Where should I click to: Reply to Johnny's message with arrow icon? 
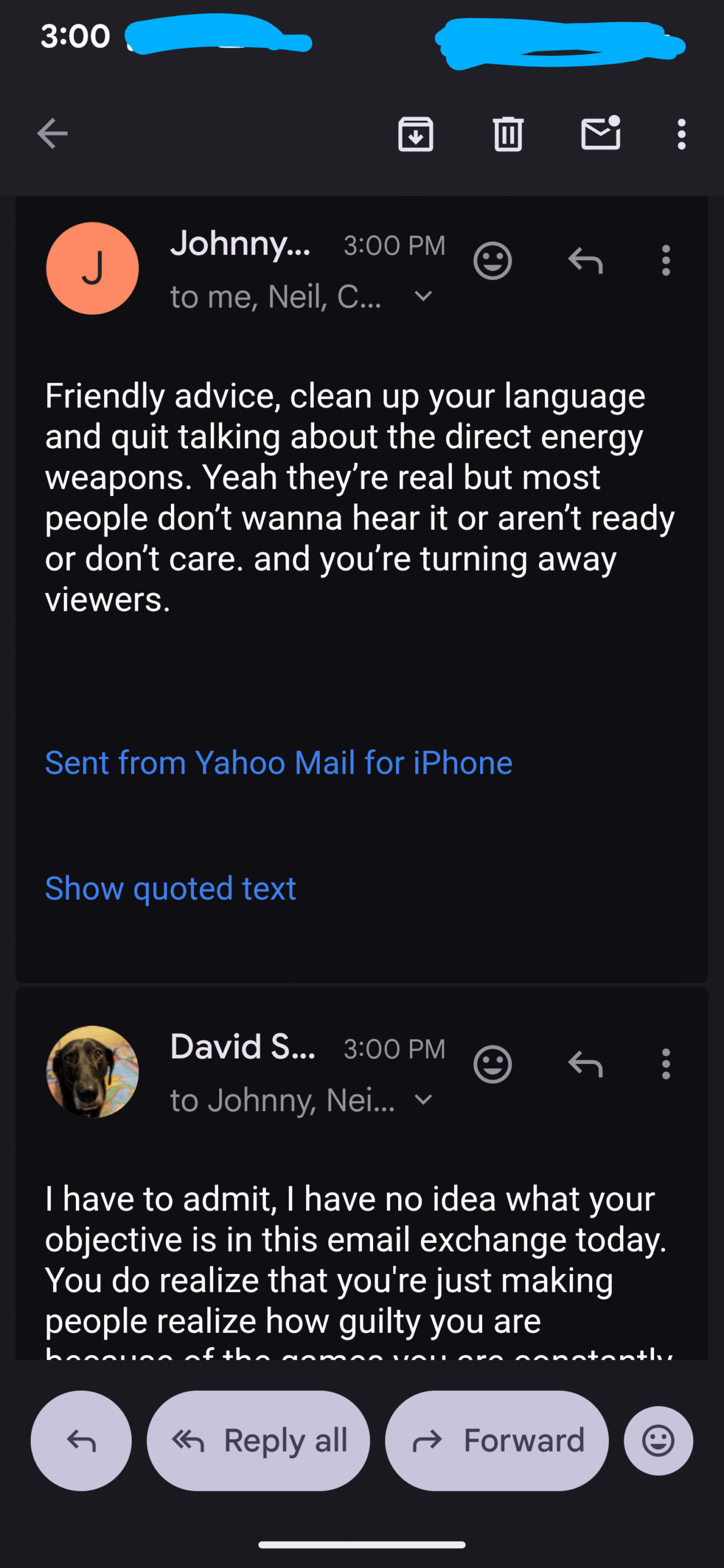586,261
